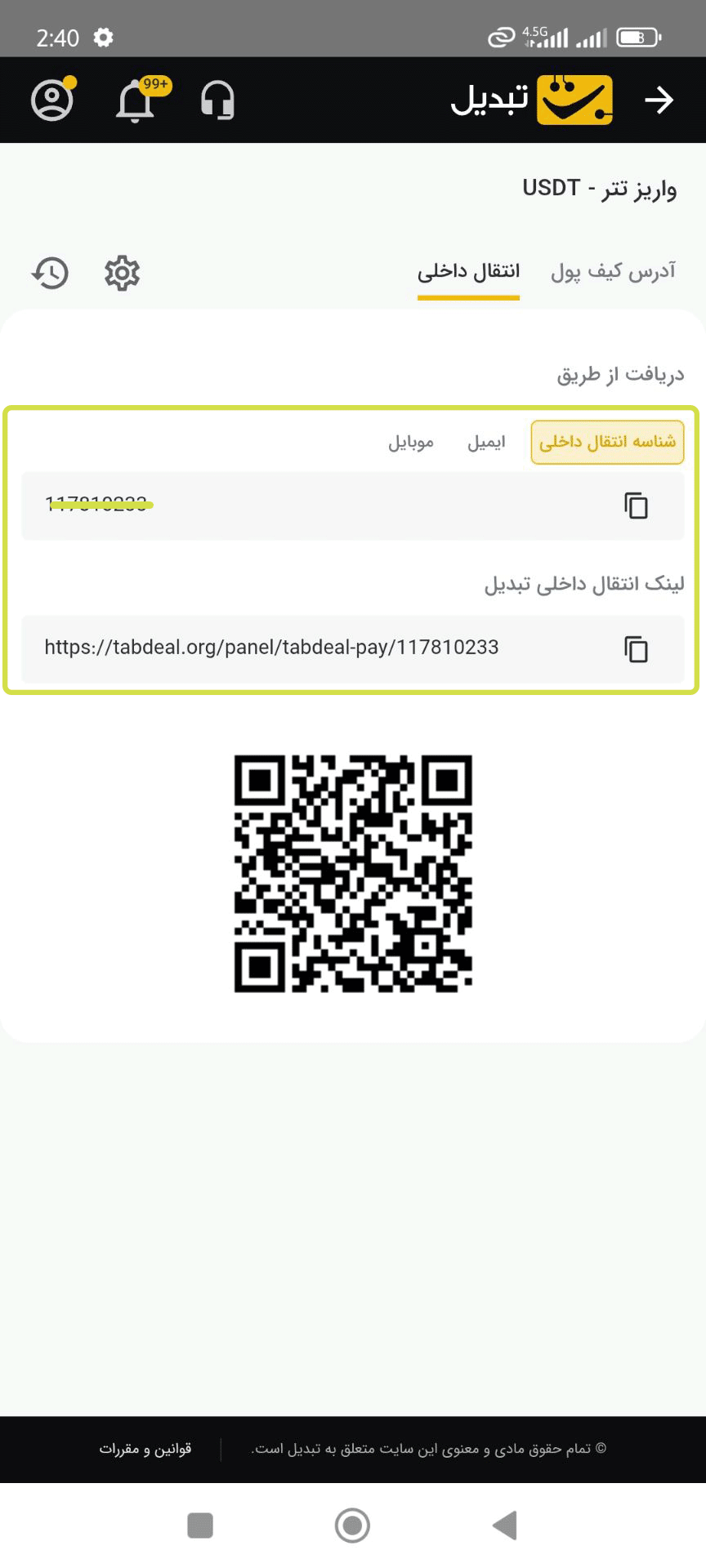Copy the internal transfer ID
706x1568 pixels.
636,506
